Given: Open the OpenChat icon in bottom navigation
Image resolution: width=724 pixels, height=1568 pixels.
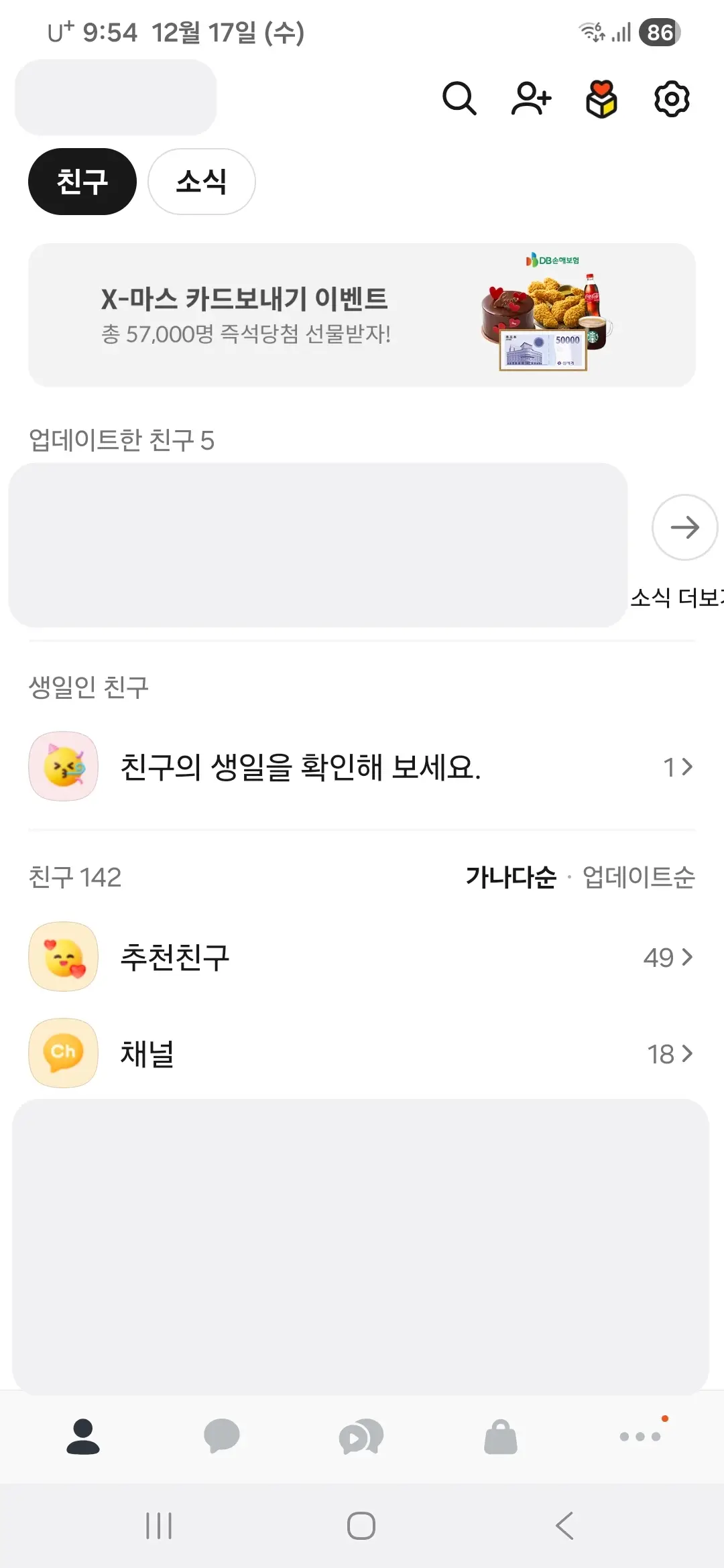Looking at the screenshot, I should click(362, 1437).
